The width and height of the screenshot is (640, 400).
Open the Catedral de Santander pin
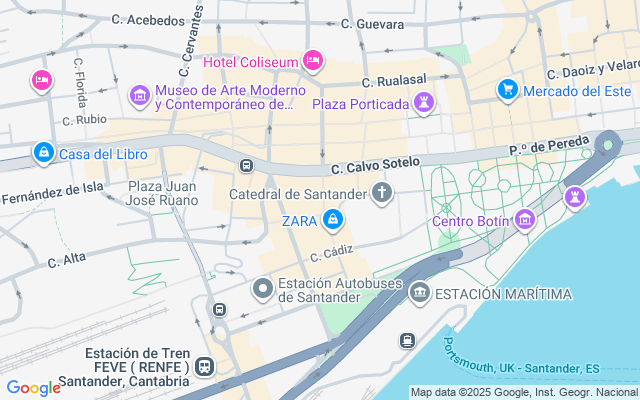[x=381, y=192]
